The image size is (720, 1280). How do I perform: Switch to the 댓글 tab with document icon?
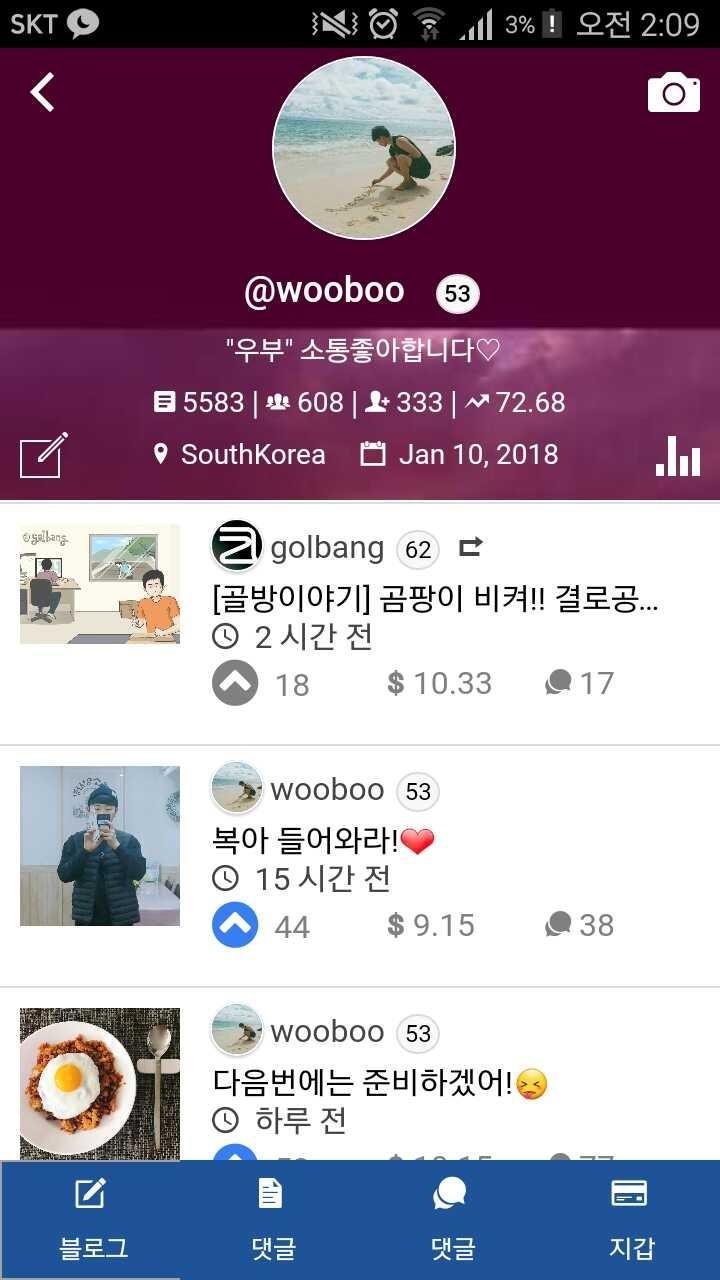click(272, 1220)
